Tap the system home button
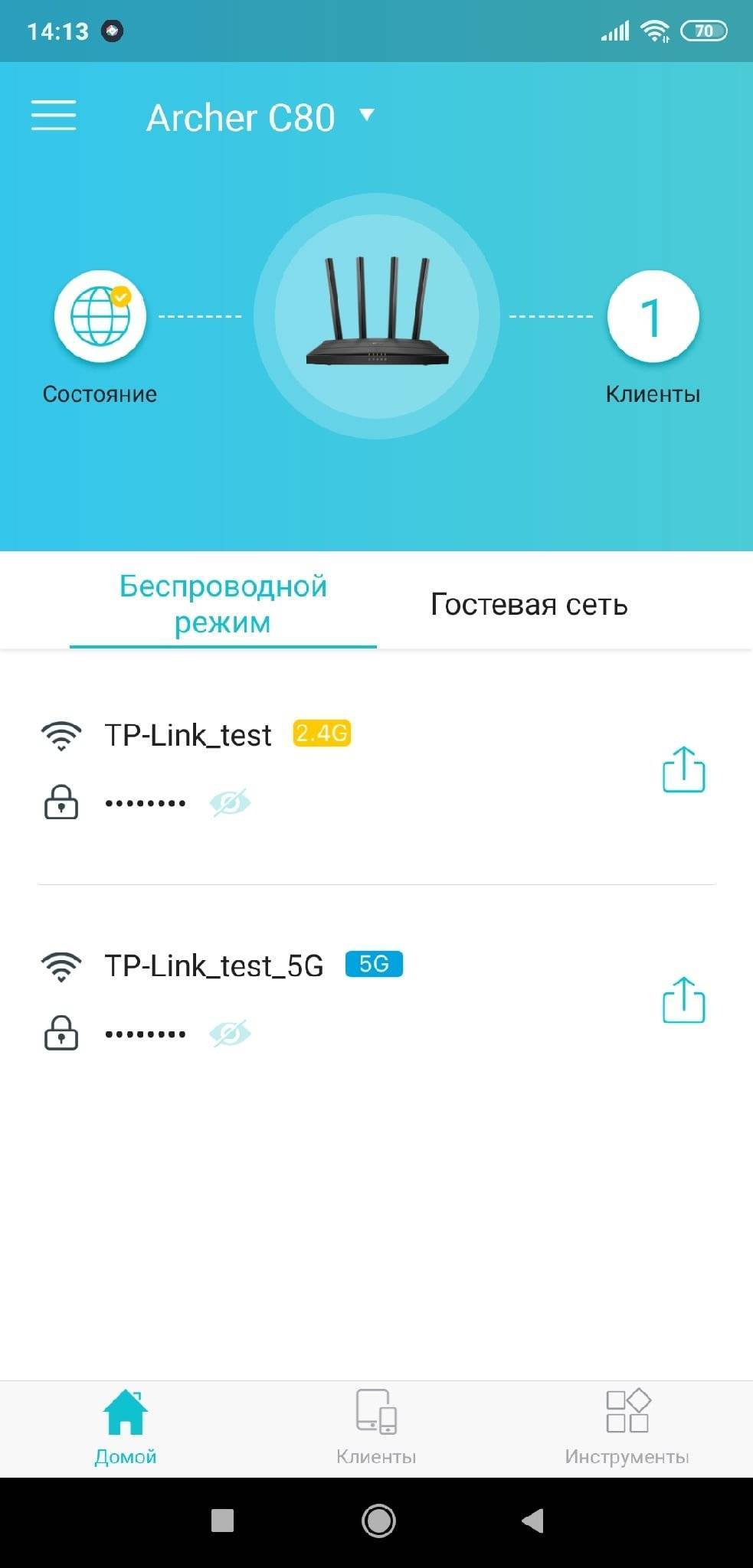This screenshot has width=753, height=1568. tap(378, 1521)
